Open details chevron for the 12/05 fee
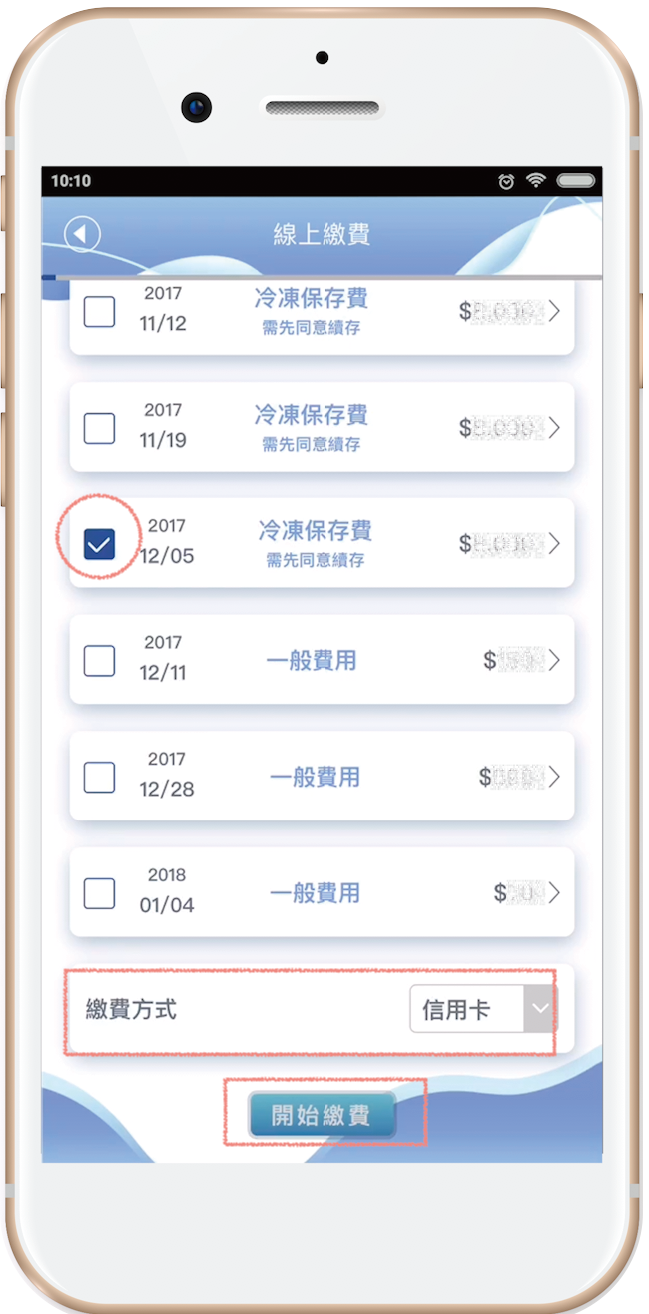649x1314 pixels. [x=554, y=544]
